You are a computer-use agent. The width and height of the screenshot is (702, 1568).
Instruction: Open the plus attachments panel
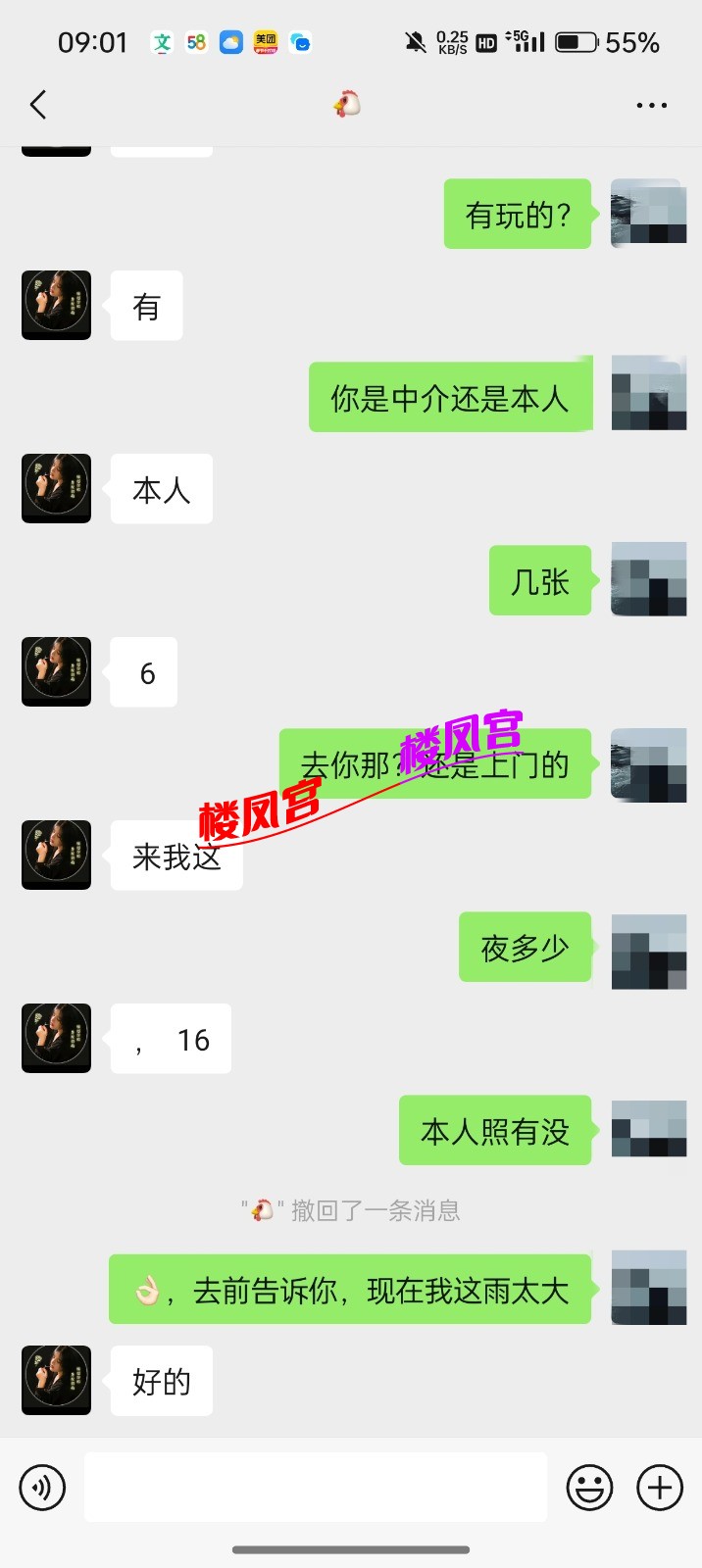tap(660, 1488)
